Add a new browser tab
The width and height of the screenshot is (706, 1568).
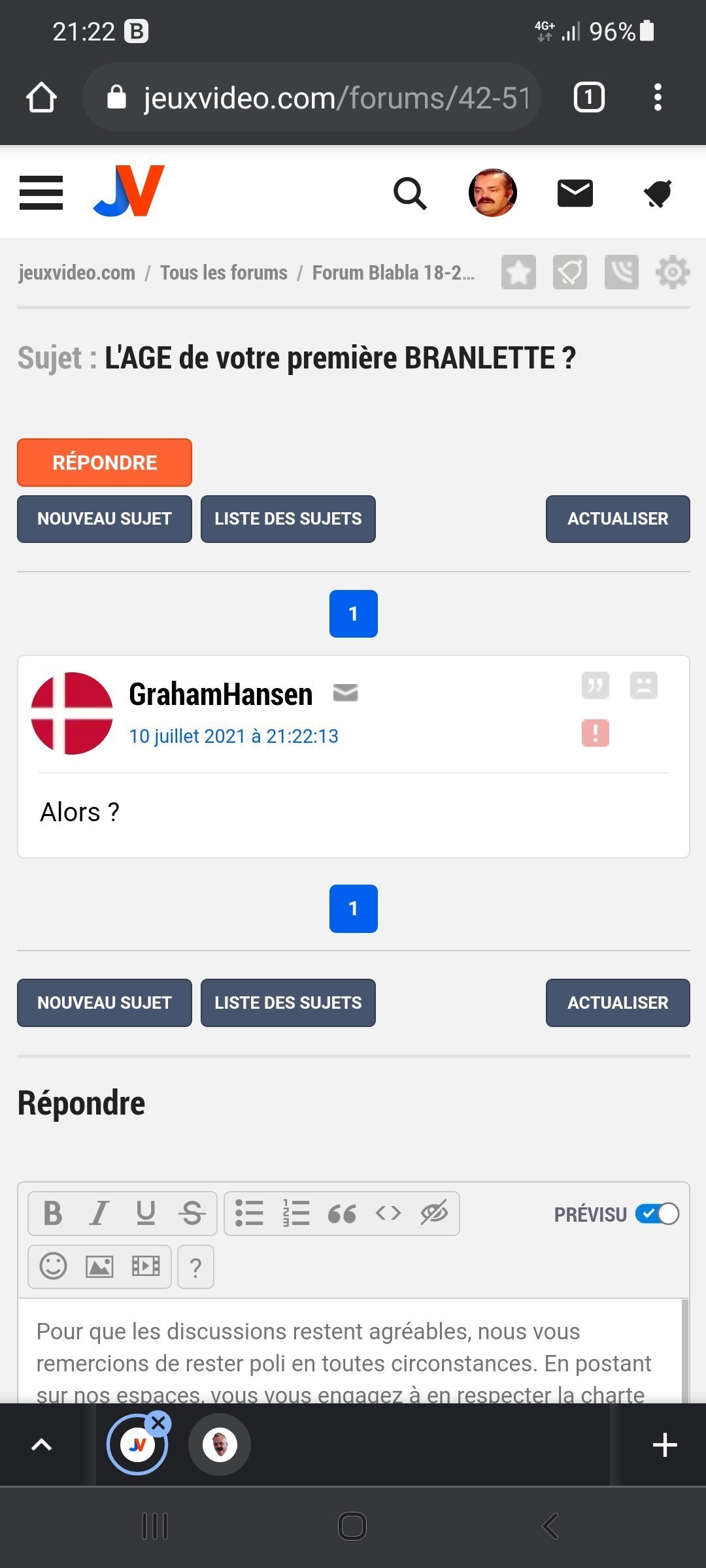(x=664, y=1445)
